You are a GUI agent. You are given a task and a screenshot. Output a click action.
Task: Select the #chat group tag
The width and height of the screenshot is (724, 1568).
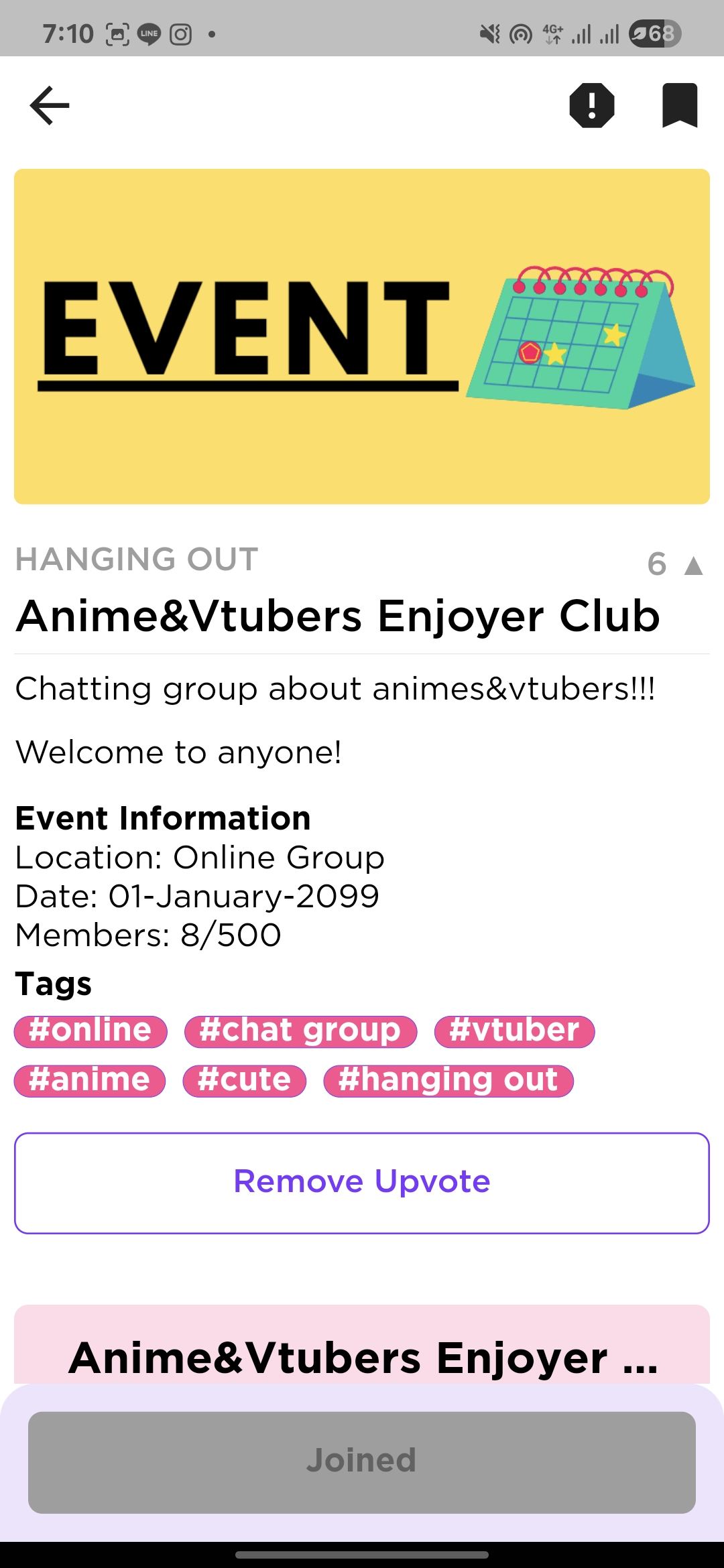(x=300, y=1031)
